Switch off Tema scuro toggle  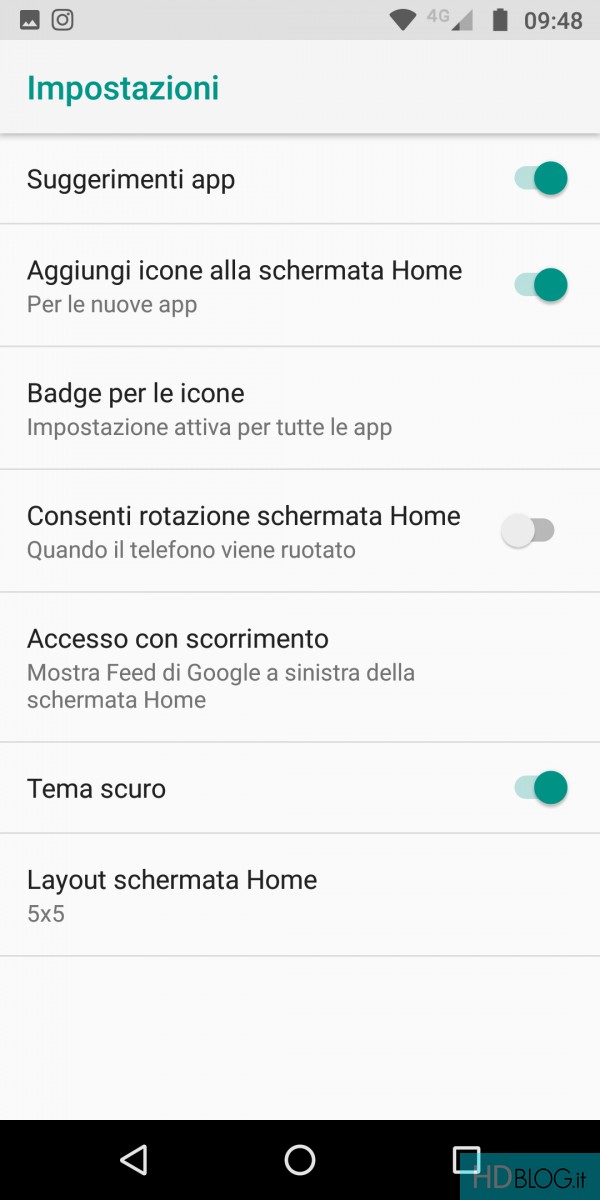tap(541, 788)
